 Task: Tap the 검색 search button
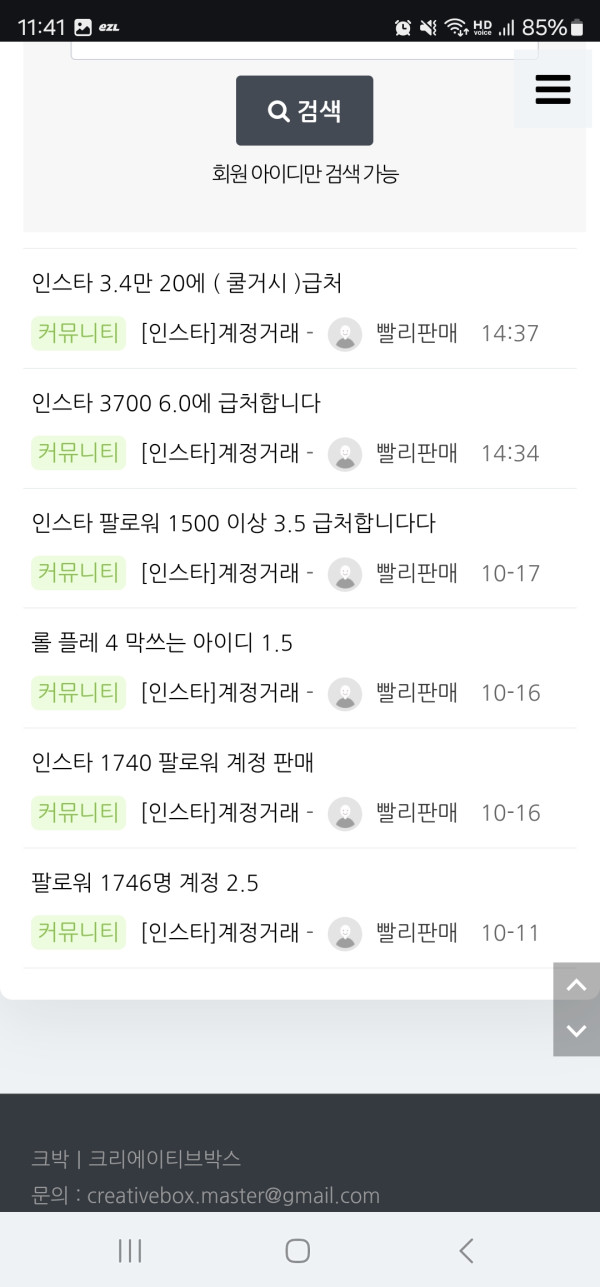pos(304,110)
